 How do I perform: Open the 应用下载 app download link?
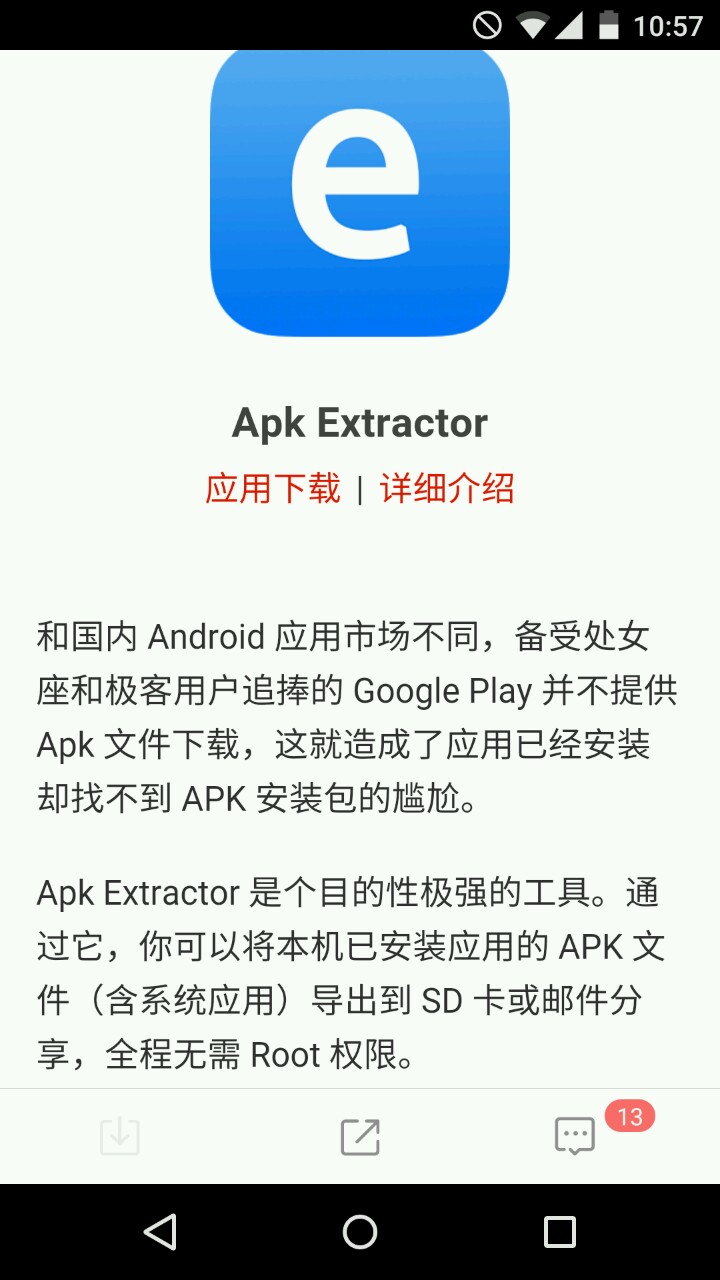(273, 489)
